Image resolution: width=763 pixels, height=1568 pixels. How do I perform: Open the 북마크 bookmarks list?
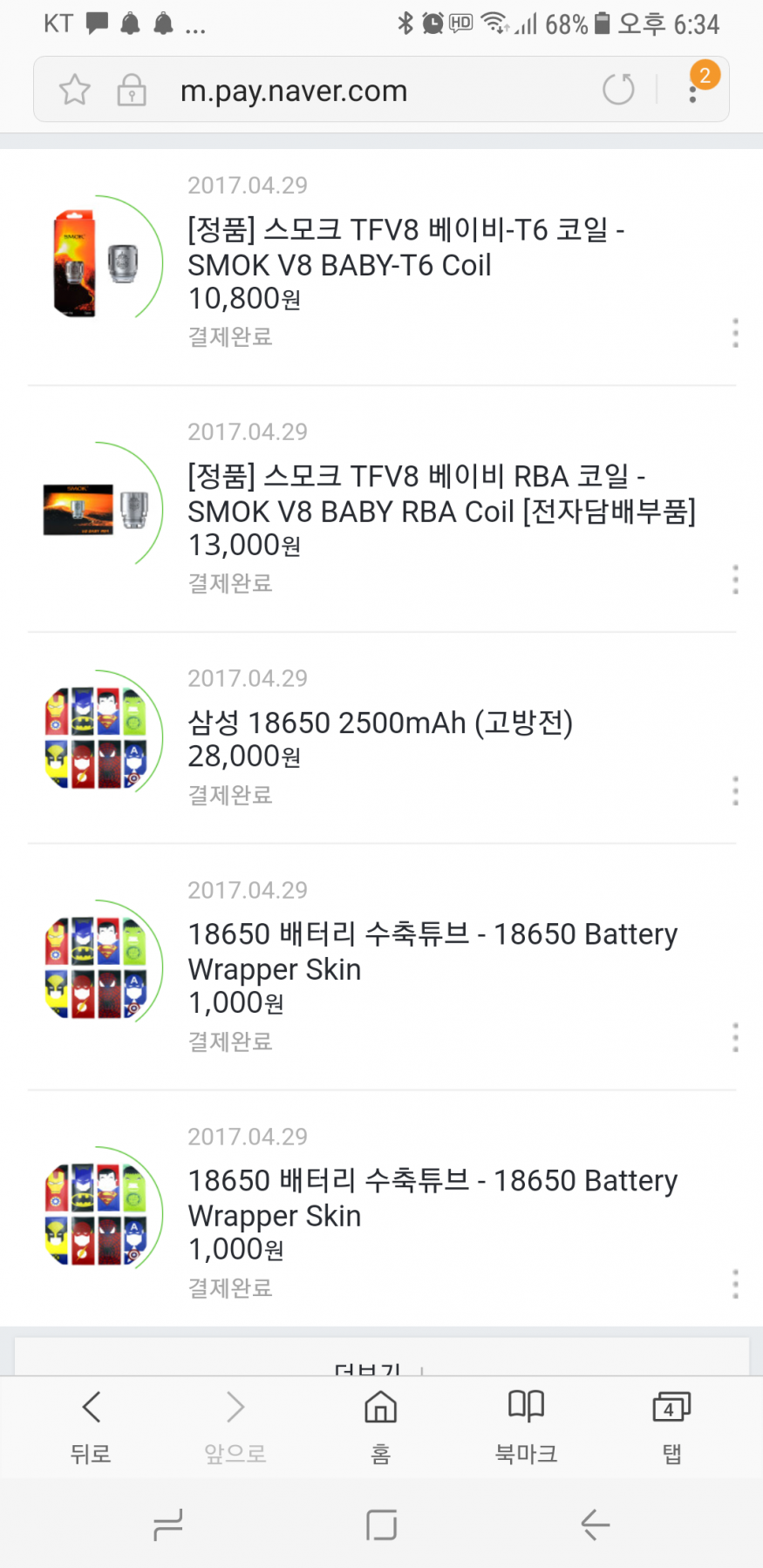[526, 1423]
